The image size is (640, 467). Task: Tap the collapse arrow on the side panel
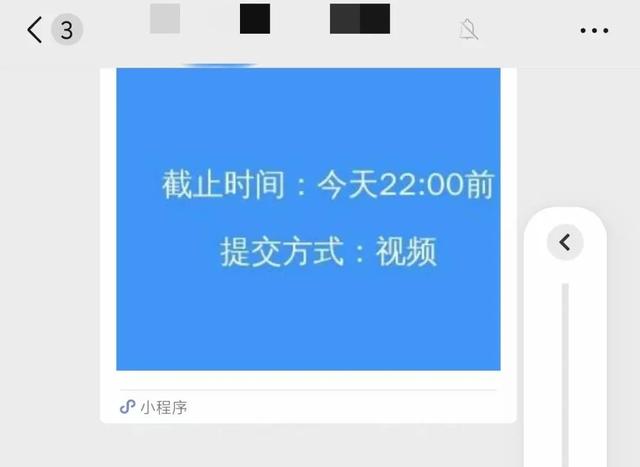click(565, 242)
